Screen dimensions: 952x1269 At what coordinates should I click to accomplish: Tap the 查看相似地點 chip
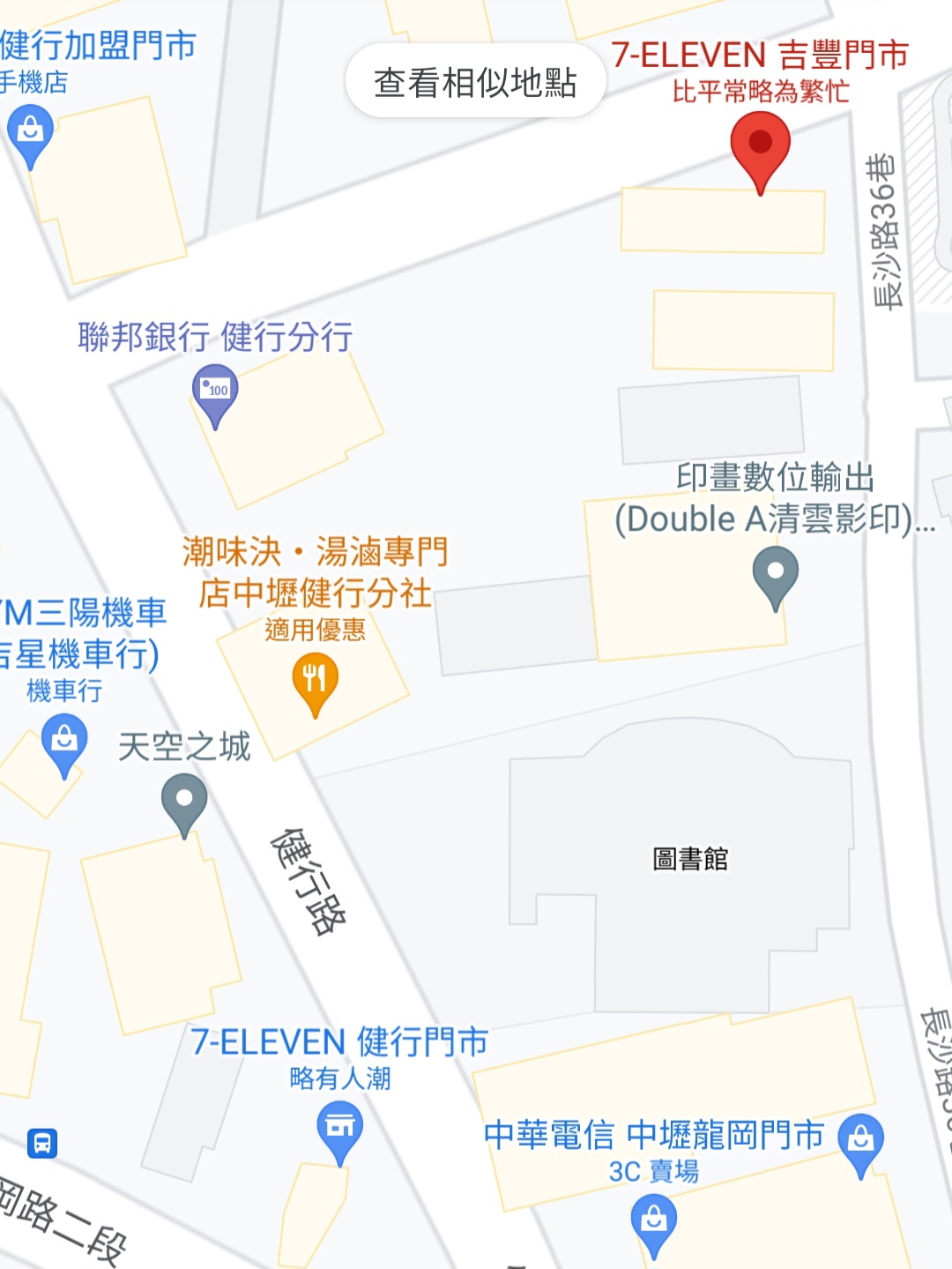tap(475, 82)
